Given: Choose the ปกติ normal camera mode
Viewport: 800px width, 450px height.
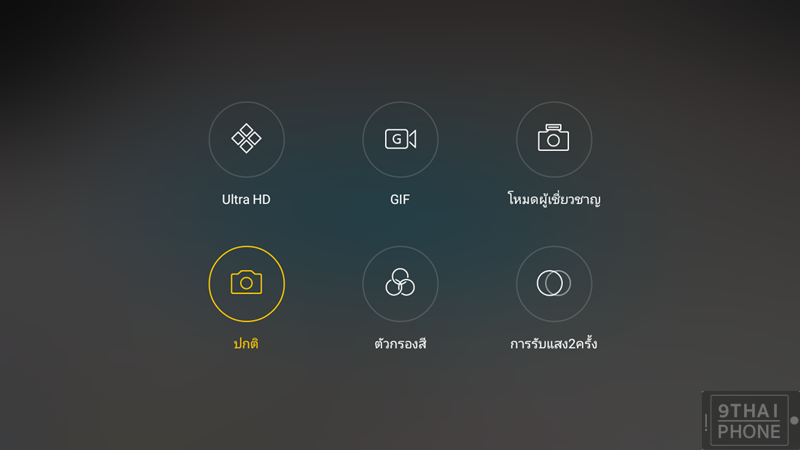Looking at the screenshot, I should point(246,283).
